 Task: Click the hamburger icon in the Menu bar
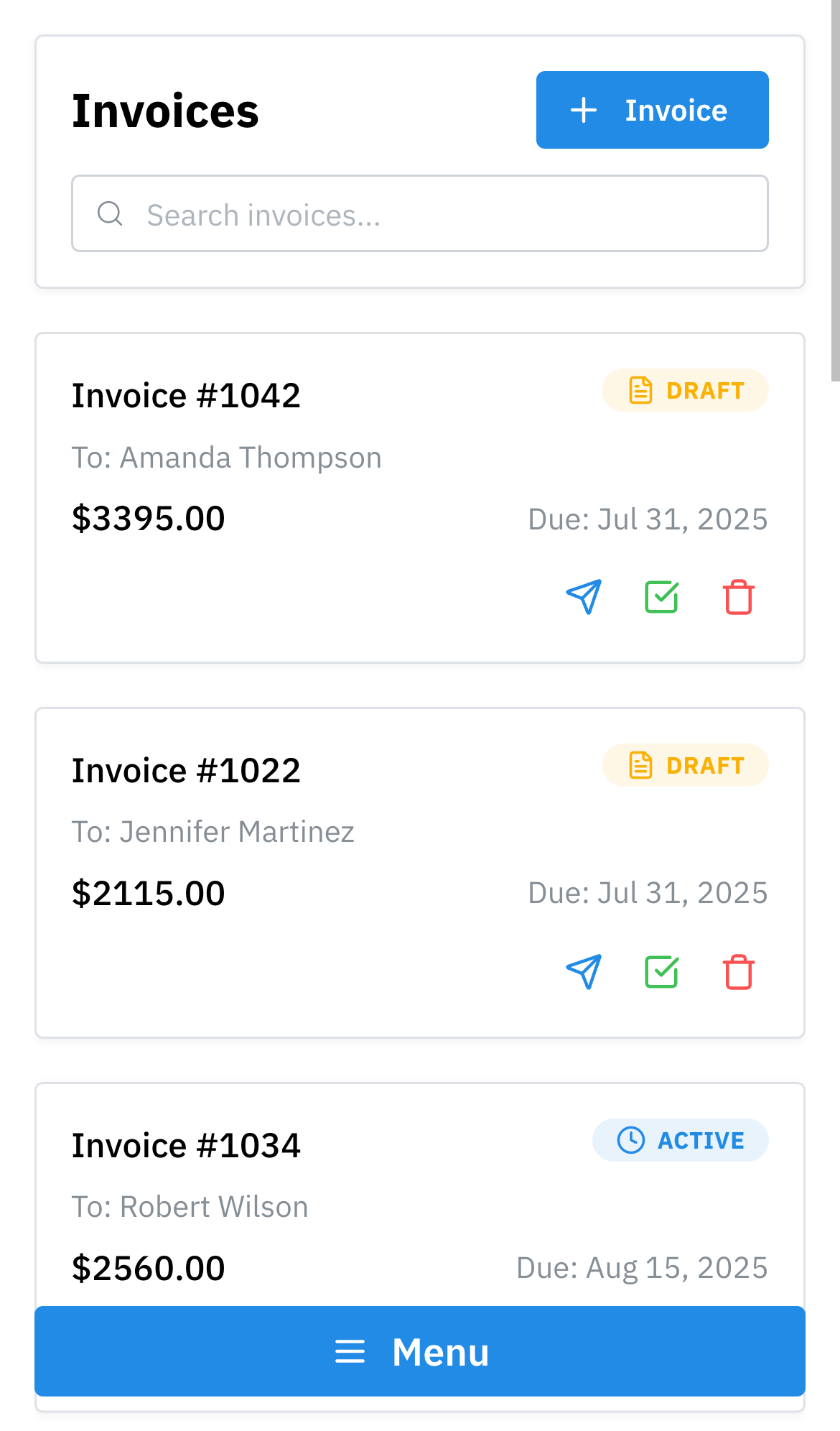point(350,1351)
